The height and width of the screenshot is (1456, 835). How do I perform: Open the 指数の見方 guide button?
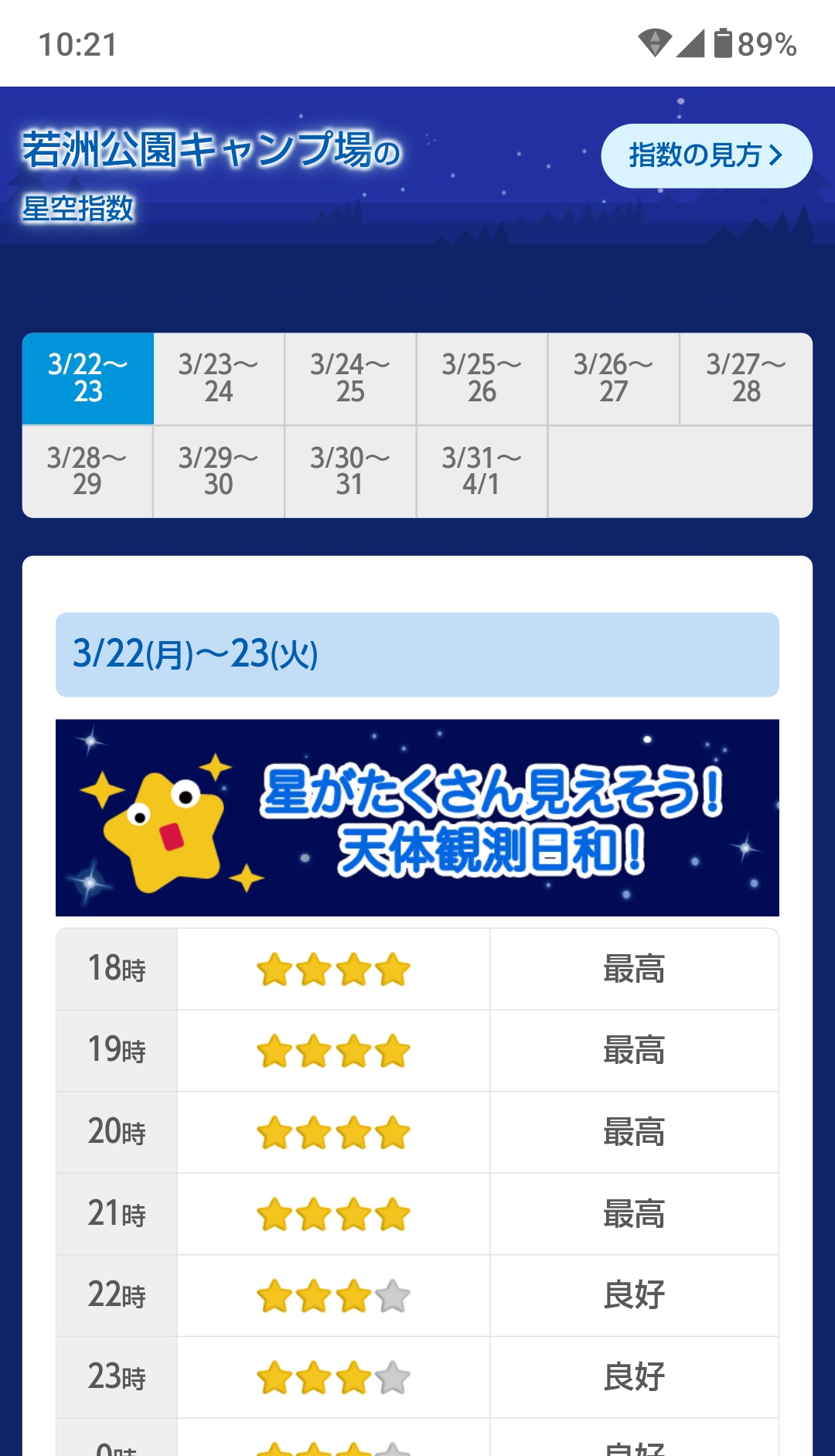pyautogui.click(x=706, y=155)
